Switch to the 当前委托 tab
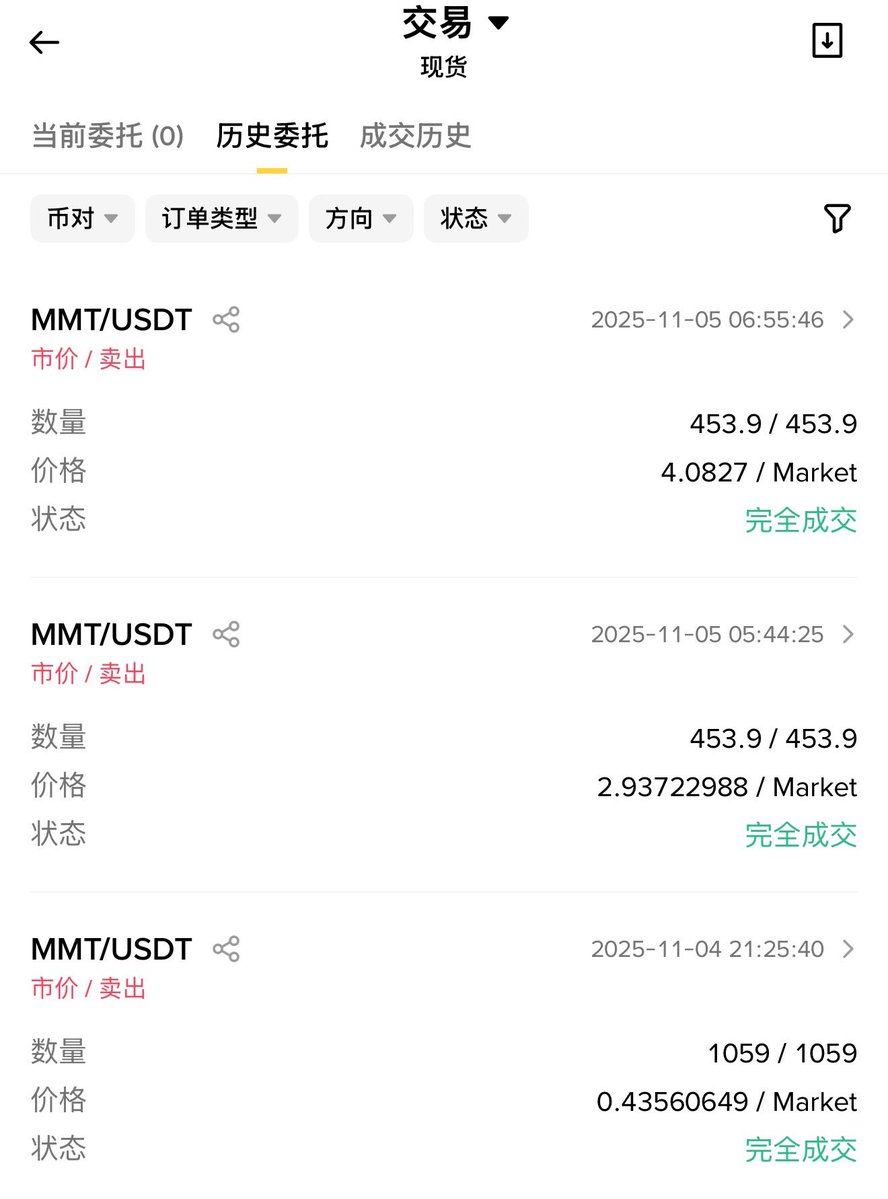The height and width of the screenshot is (1199, 888). point(107,136)
